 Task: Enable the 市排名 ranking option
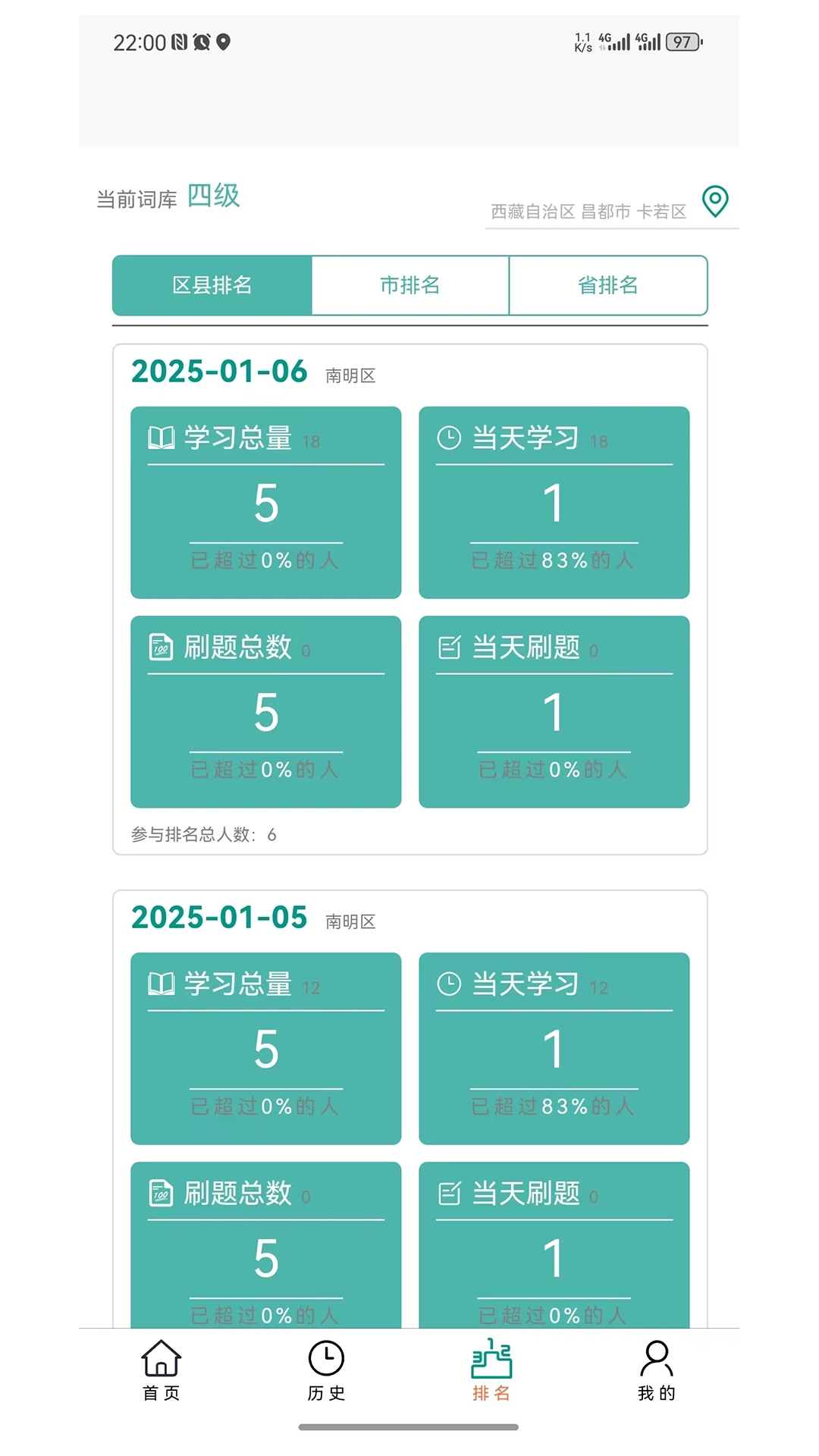(x=409, y=285)
